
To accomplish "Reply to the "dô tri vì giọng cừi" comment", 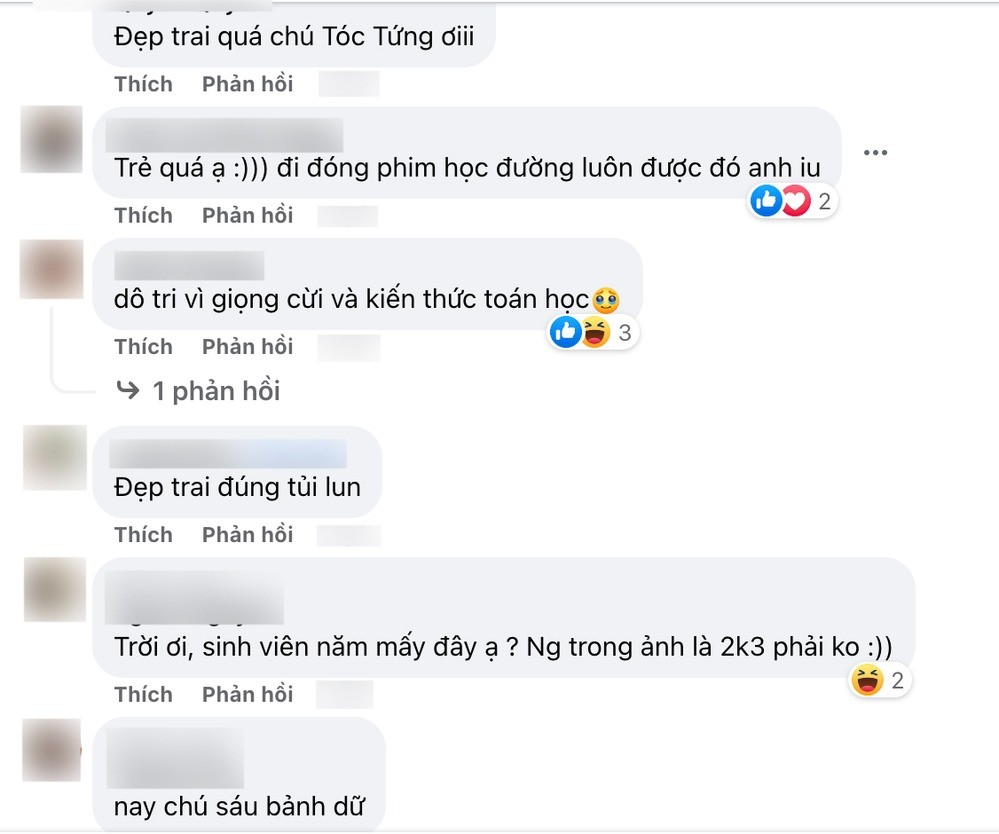I will pos(247,346).
